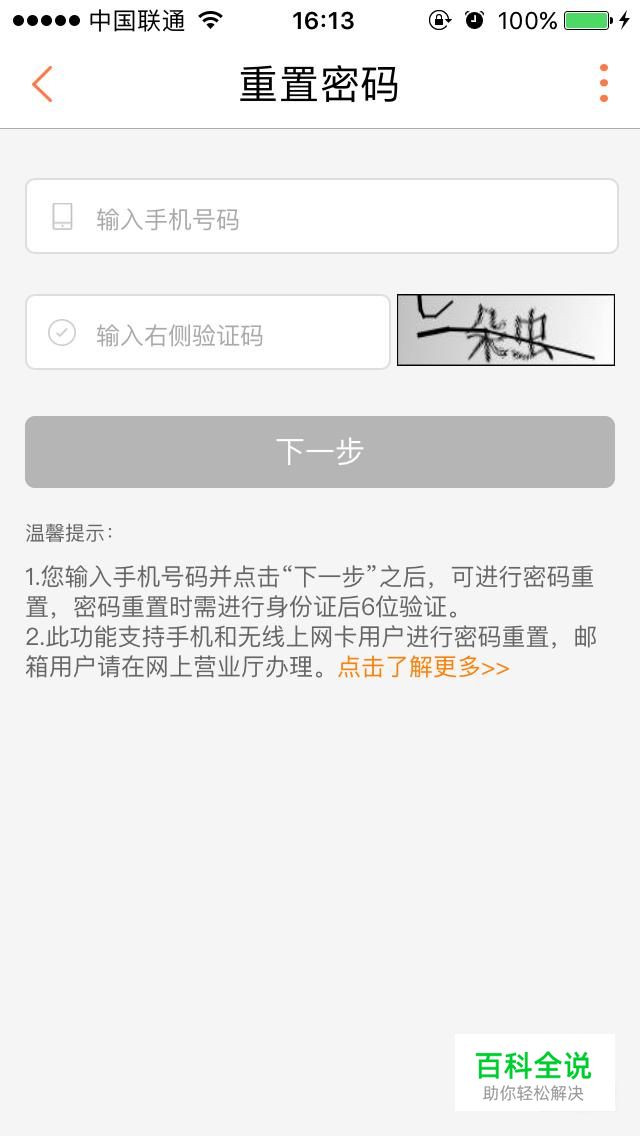Focus the 输入手机号码 phone number field
640x1136 pixels.
point(322,217)
